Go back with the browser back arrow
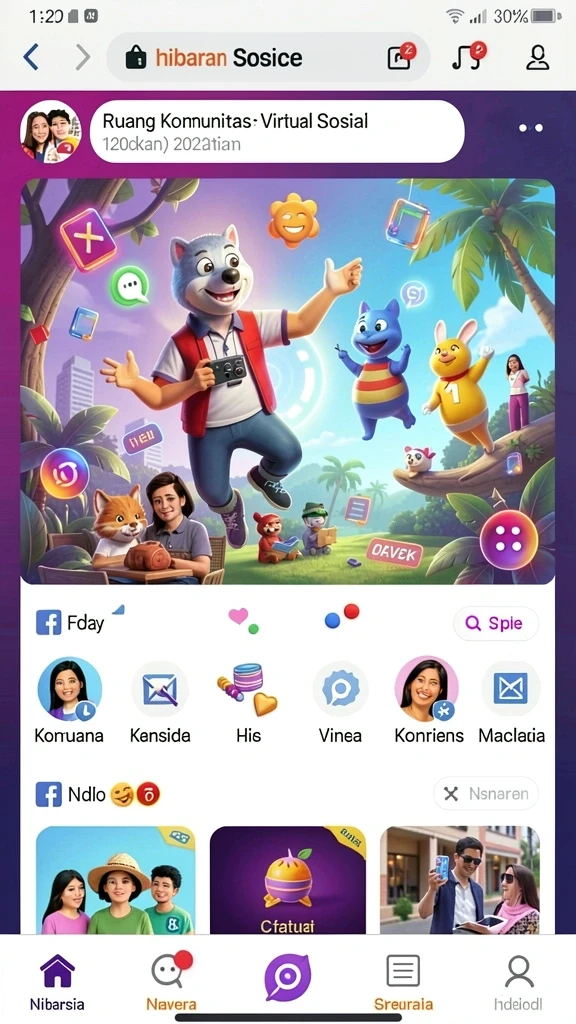576x1024 pixels. coord(31,57)
